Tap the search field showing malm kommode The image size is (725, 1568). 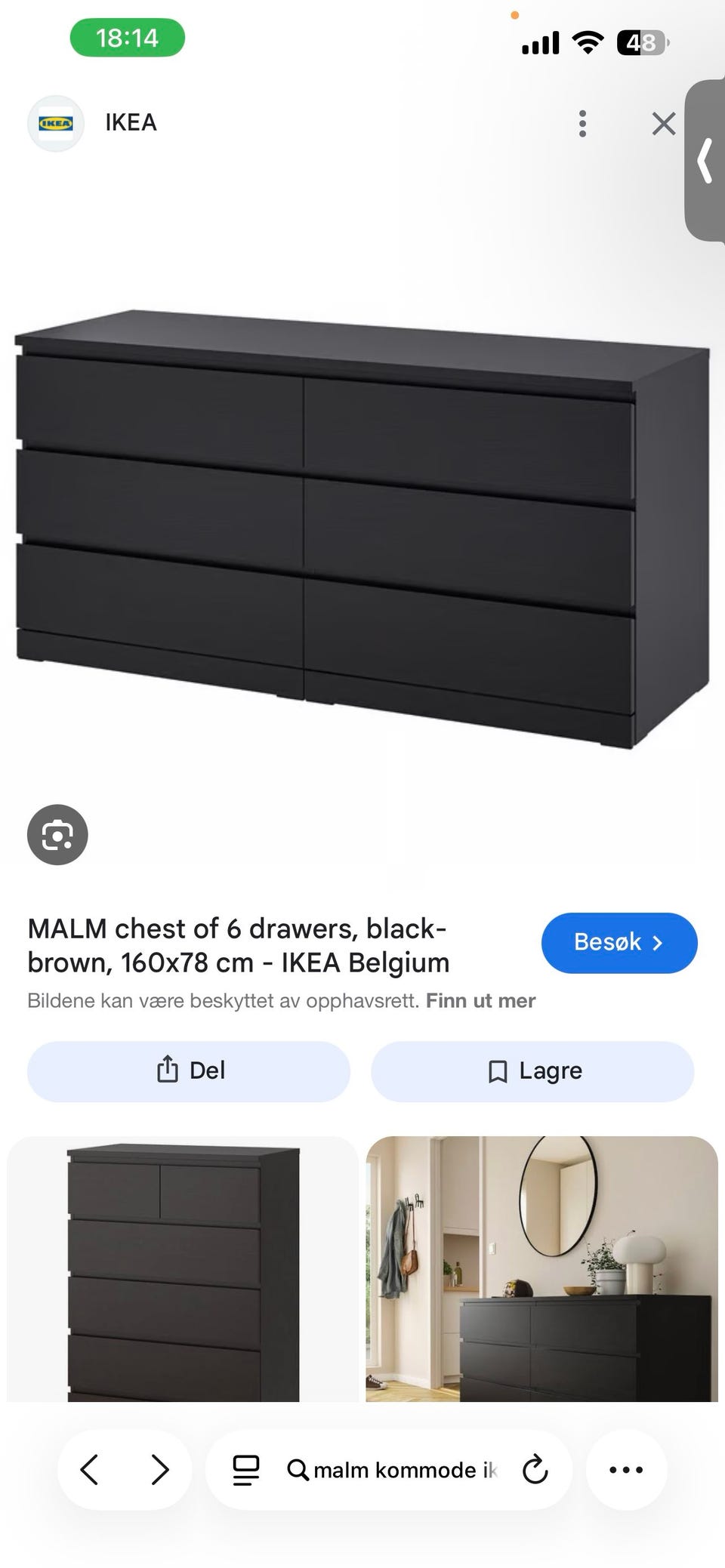(400, 1469)
